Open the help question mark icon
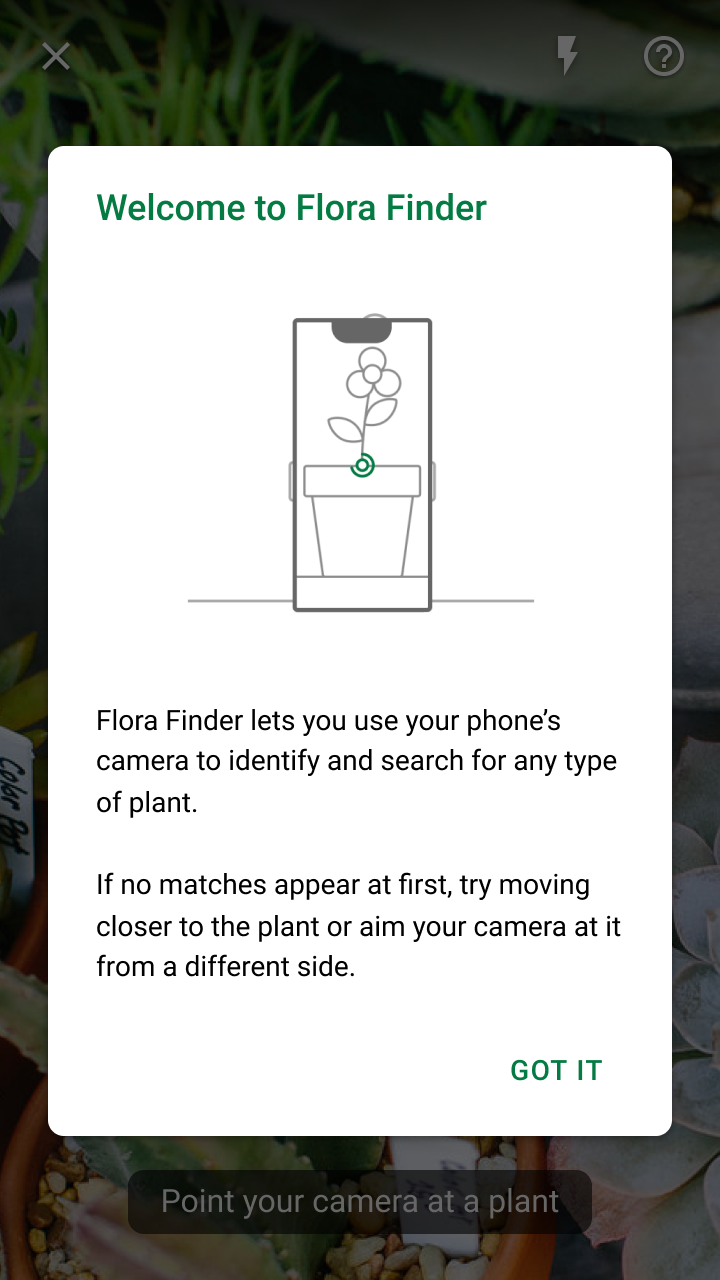This screenshot has width=720, height=1280. [664, 56]
